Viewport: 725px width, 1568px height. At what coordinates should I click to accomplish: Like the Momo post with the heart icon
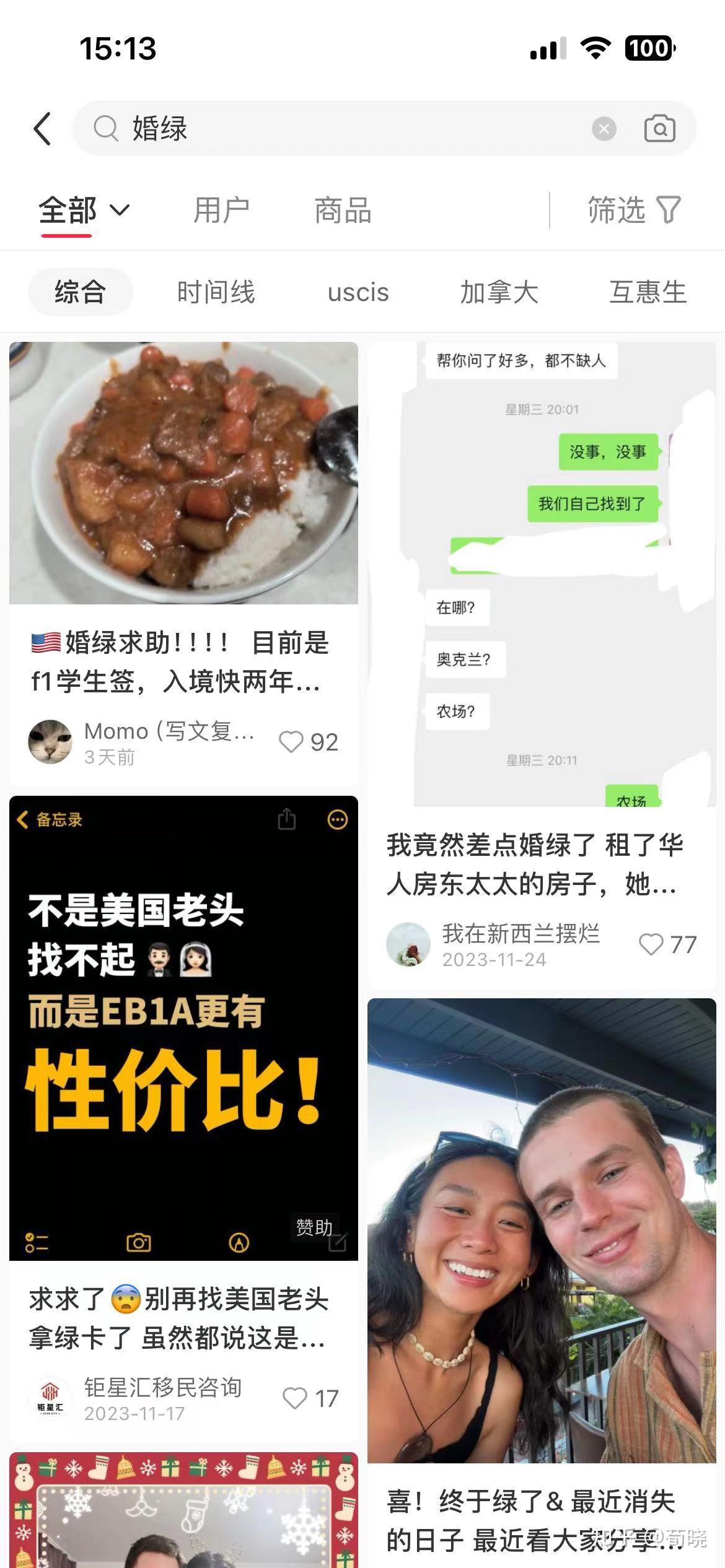(x=291, y=741)
